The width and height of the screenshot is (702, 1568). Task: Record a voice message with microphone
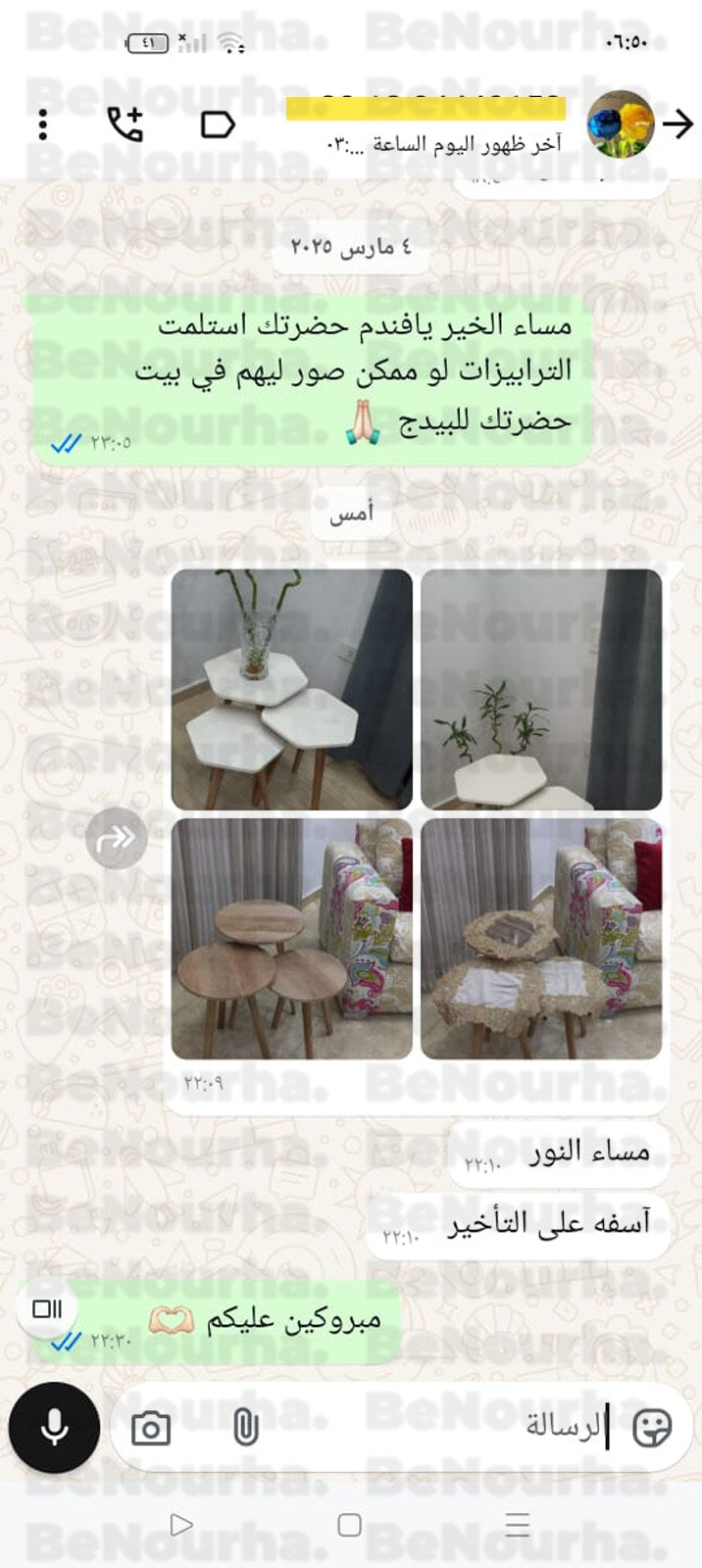click(x=55, y=1428)
